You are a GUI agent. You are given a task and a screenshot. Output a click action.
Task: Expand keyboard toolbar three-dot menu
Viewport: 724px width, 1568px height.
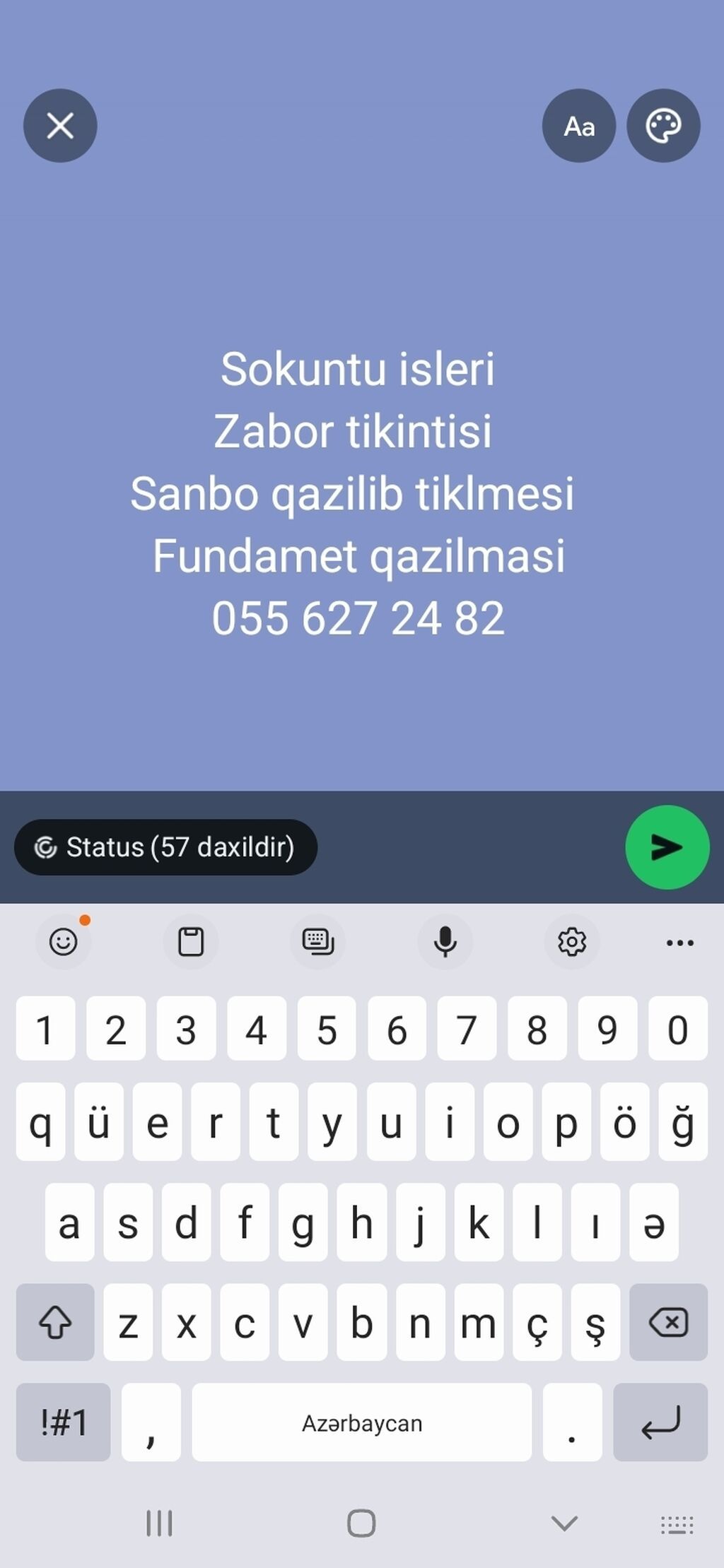pyautogui.click(x=679, y=942)
